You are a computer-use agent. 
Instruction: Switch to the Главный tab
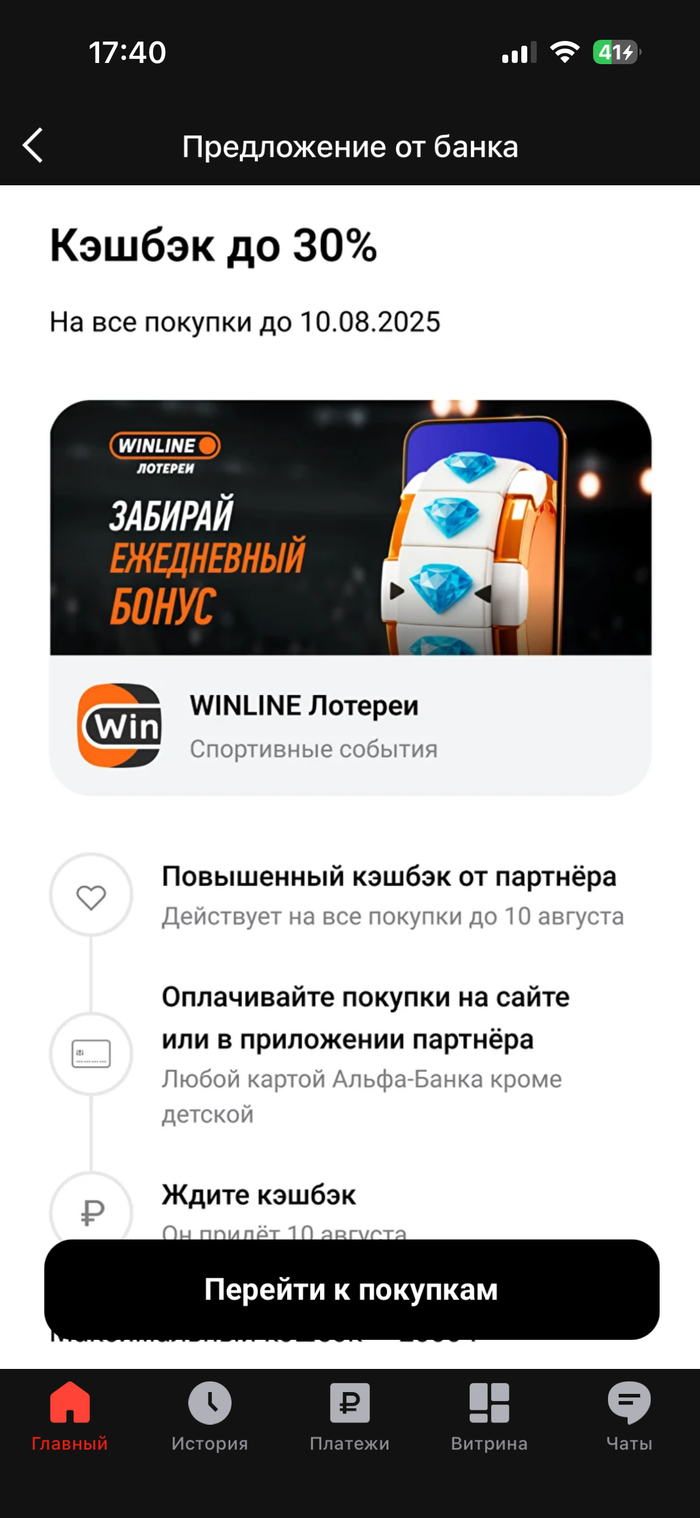(x=69, y=1418)
